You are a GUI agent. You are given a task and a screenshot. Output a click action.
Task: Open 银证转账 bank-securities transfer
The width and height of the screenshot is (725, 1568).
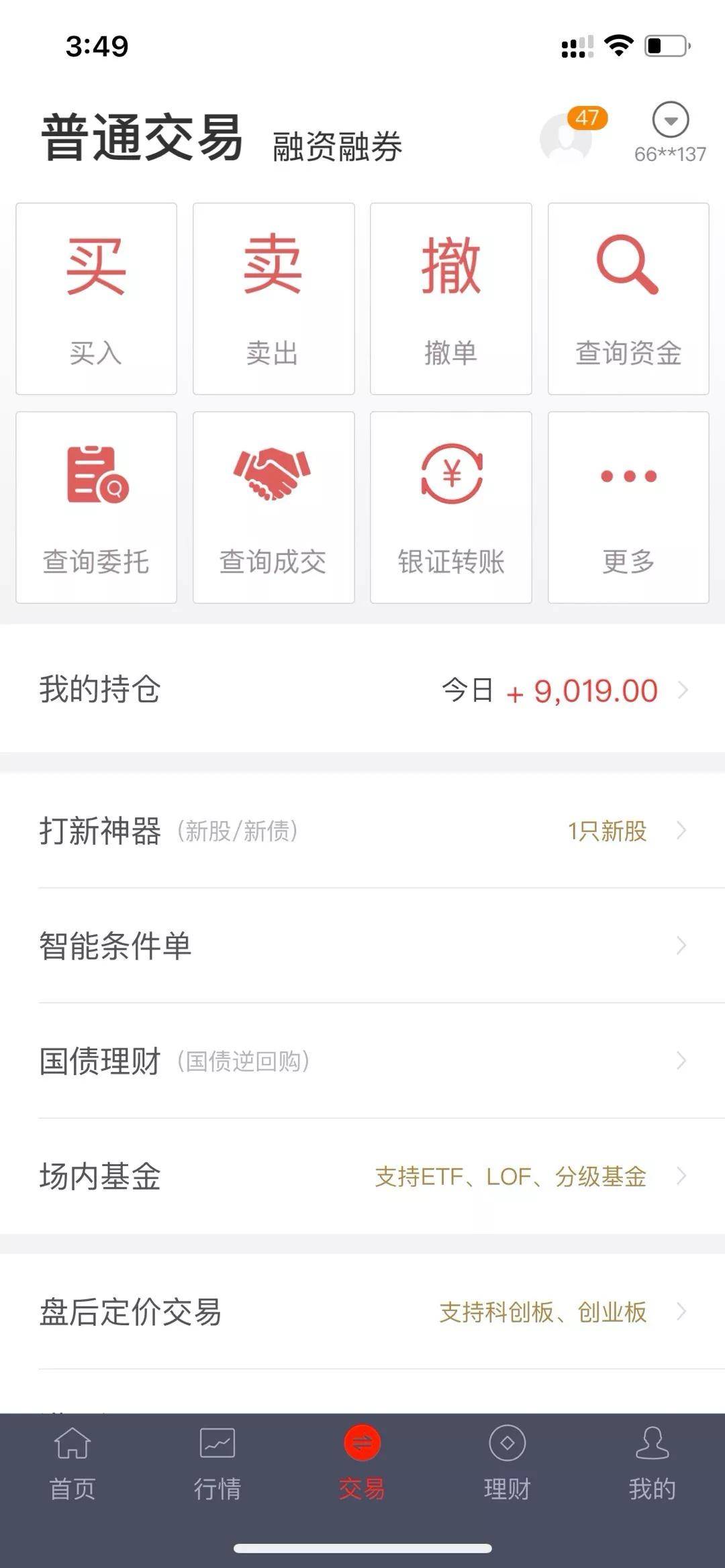(x=450, y=507)
